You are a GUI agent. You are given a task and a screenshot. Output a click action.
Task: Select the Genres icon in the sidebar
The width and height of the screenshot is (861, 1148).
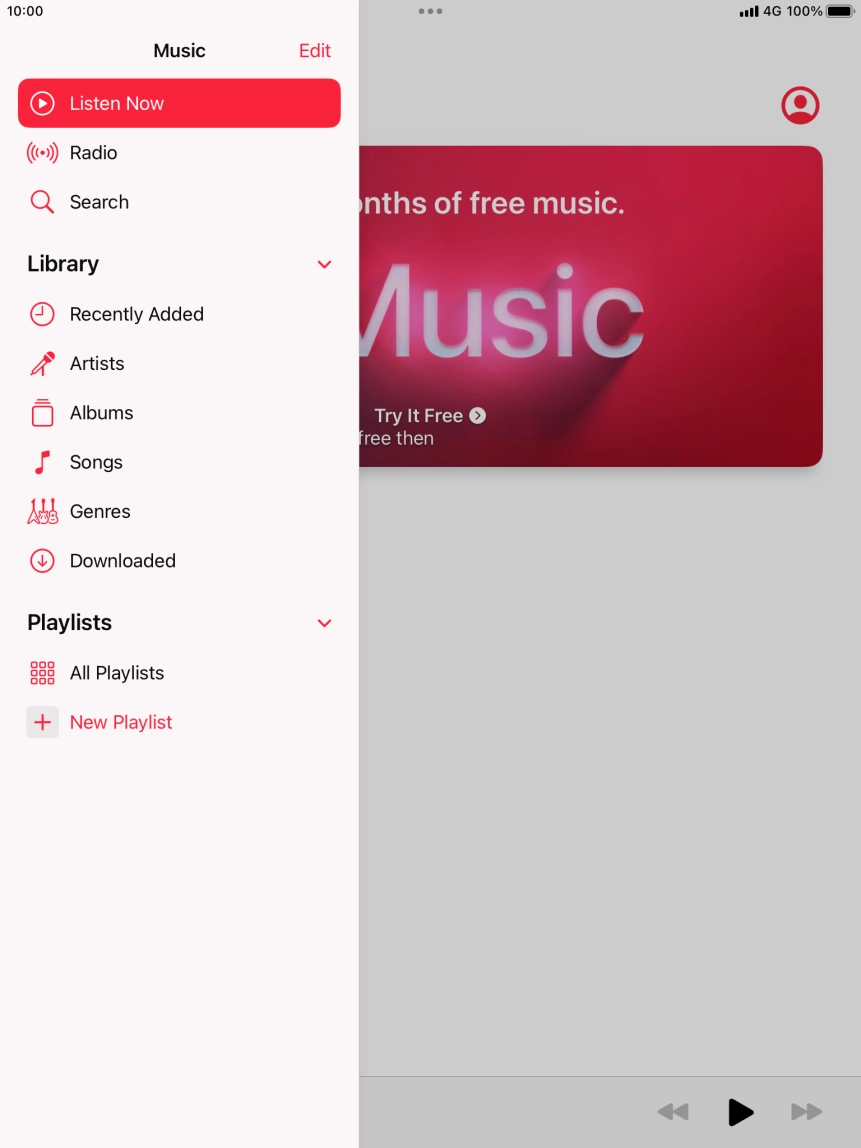[41, 511]
